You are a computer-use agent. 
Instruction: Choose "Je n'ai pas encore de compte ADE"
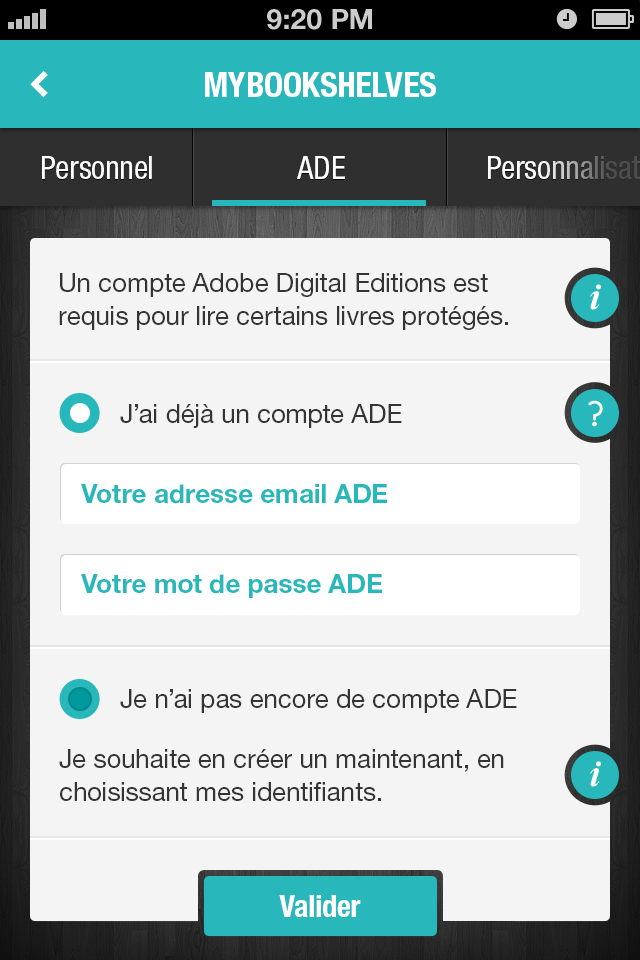pos(80,699)
